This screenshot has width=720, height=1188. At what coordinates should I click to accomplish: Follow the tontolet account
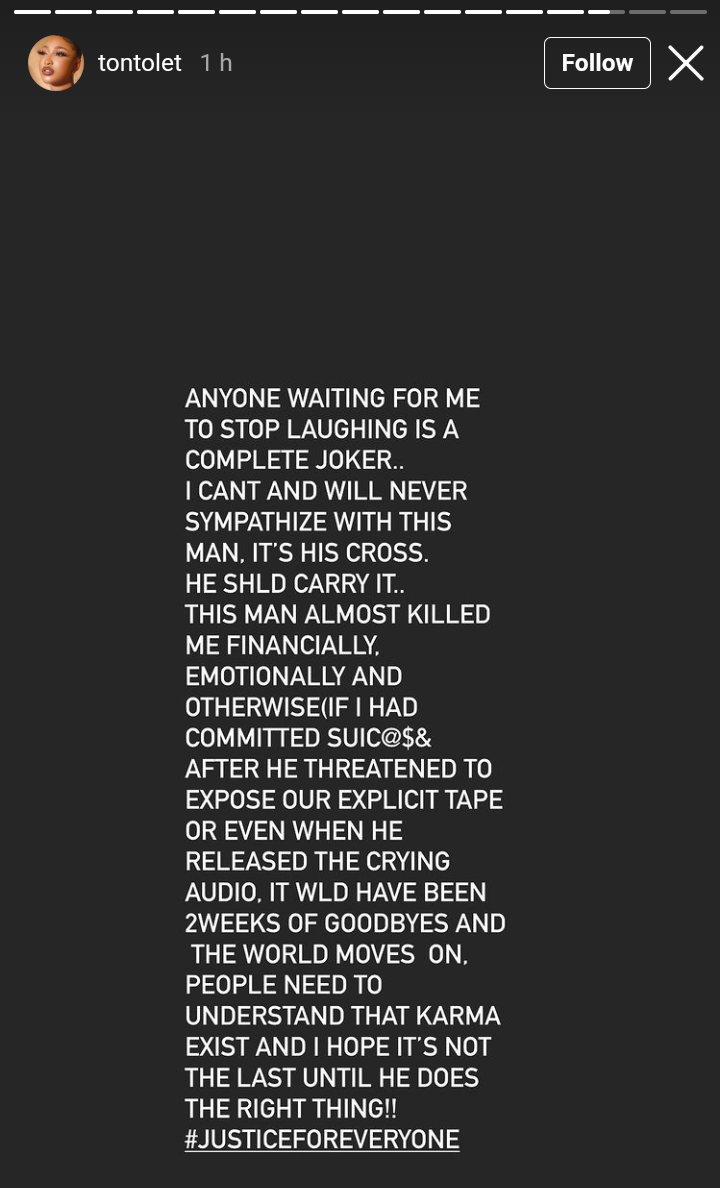pos(596,63)
